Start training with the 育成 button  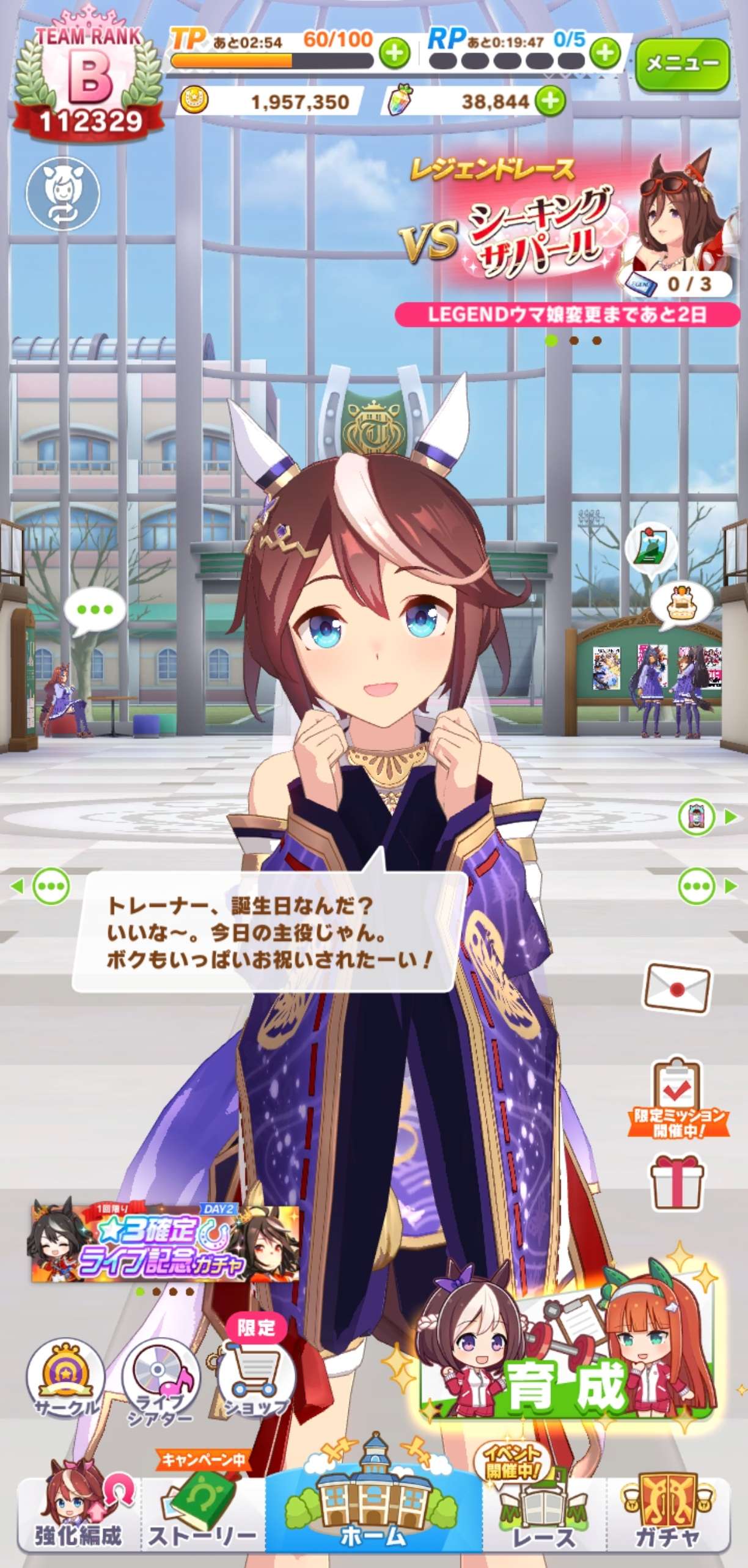[x=568, y=1369]
